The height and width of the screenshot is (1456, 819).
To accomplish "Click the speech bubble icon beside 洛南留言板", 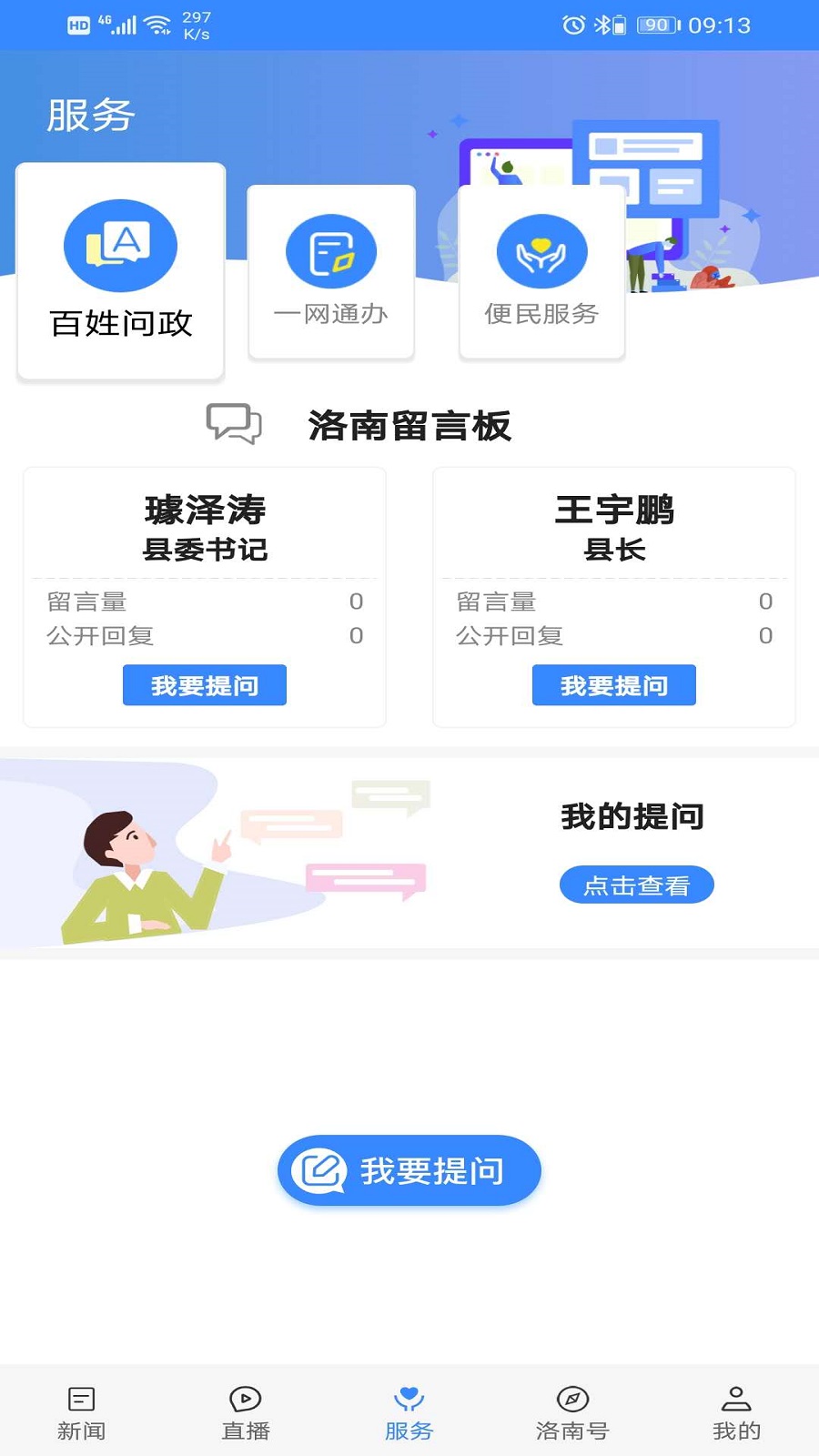I will 235,424.
